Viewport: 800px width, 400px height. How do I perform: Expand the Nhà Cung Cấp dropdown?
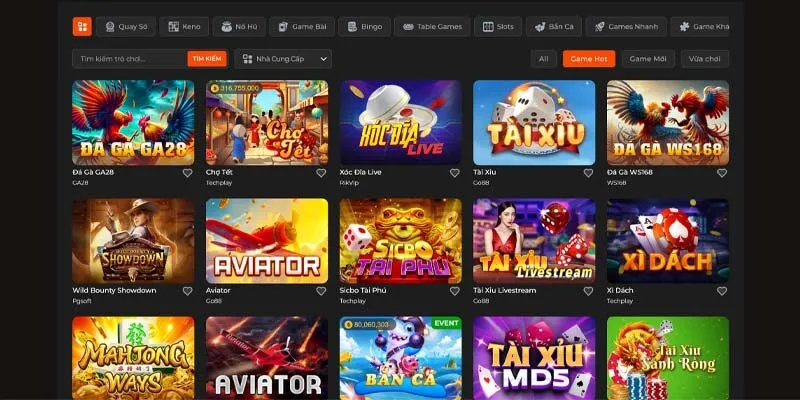tap(283, 59)
